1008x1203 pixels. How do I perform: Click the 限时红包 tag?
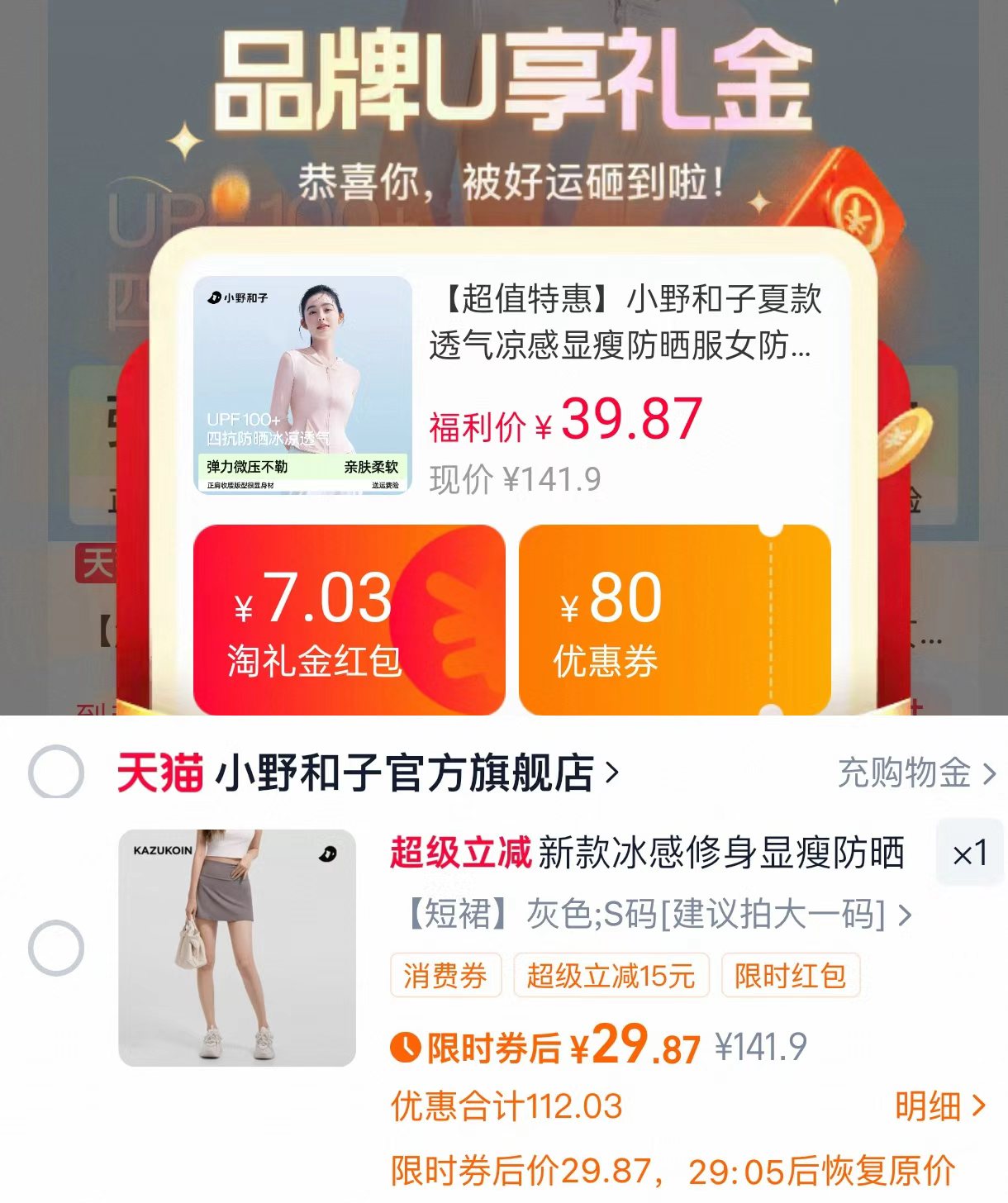pos(788,978)
